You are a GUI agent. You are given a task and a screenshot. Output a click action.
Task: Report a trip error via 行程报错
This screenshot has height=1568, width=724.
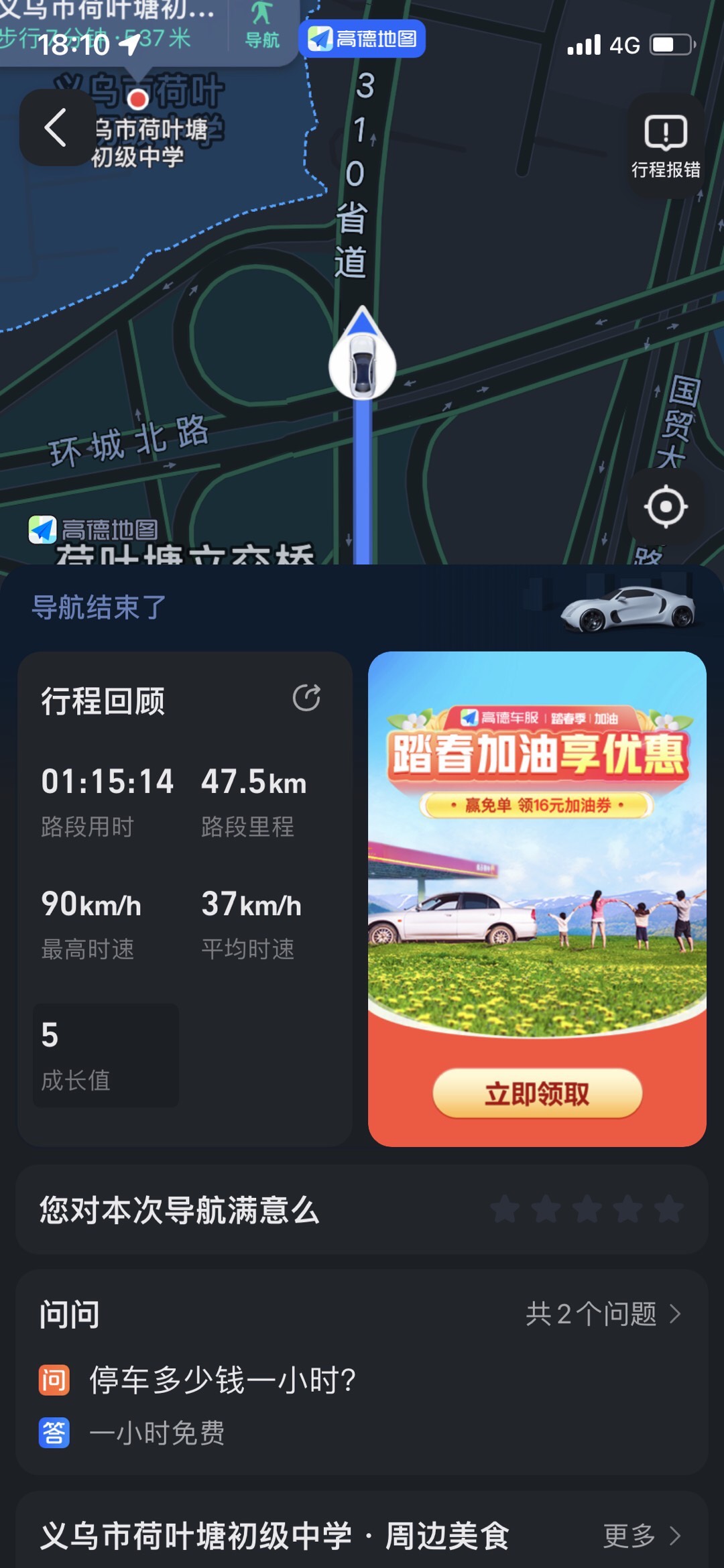(x=665, y=145)
